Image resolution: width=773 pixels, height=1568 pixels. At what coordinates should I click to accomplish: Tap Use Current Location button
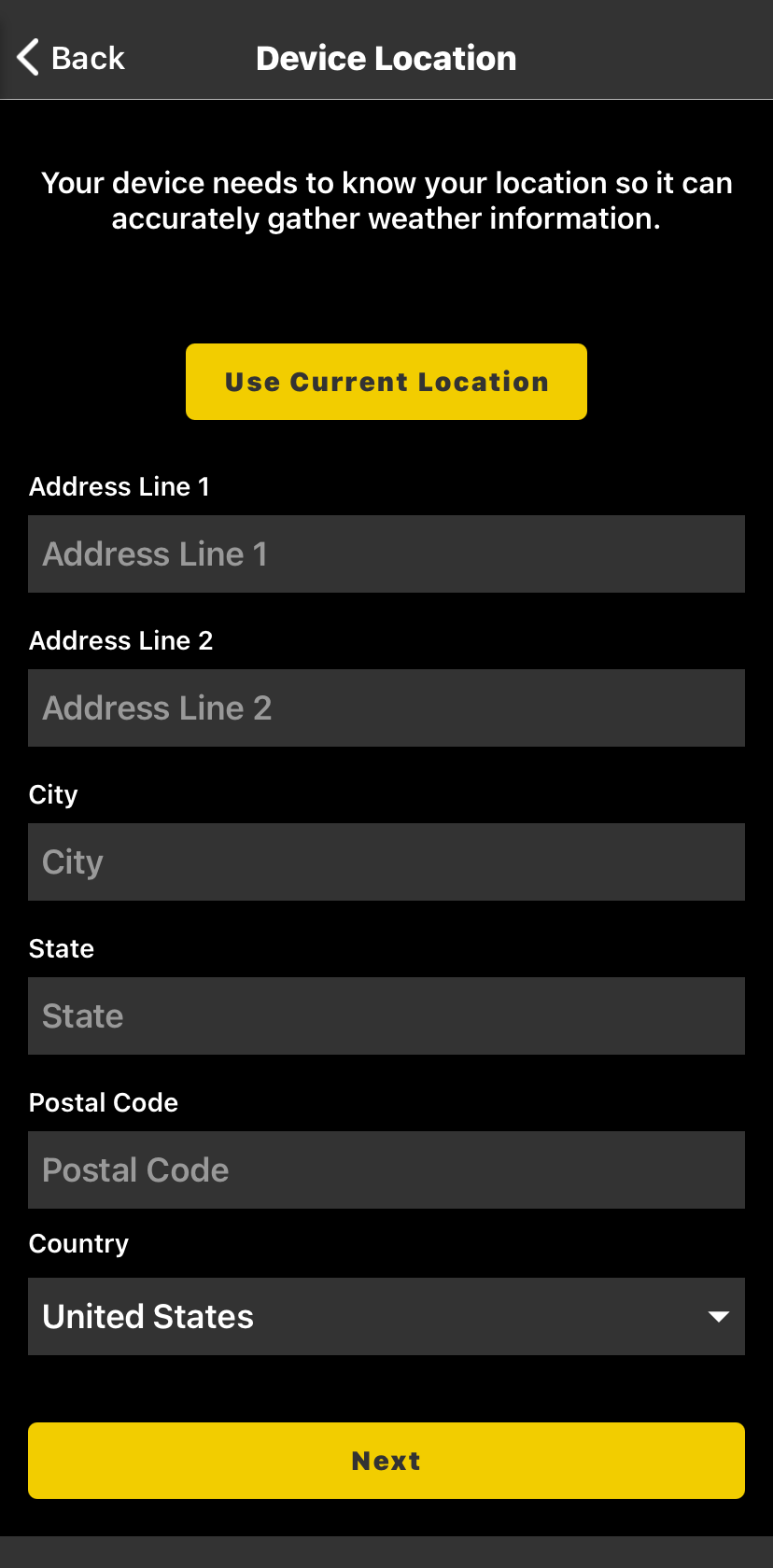[x=386, y=382]
